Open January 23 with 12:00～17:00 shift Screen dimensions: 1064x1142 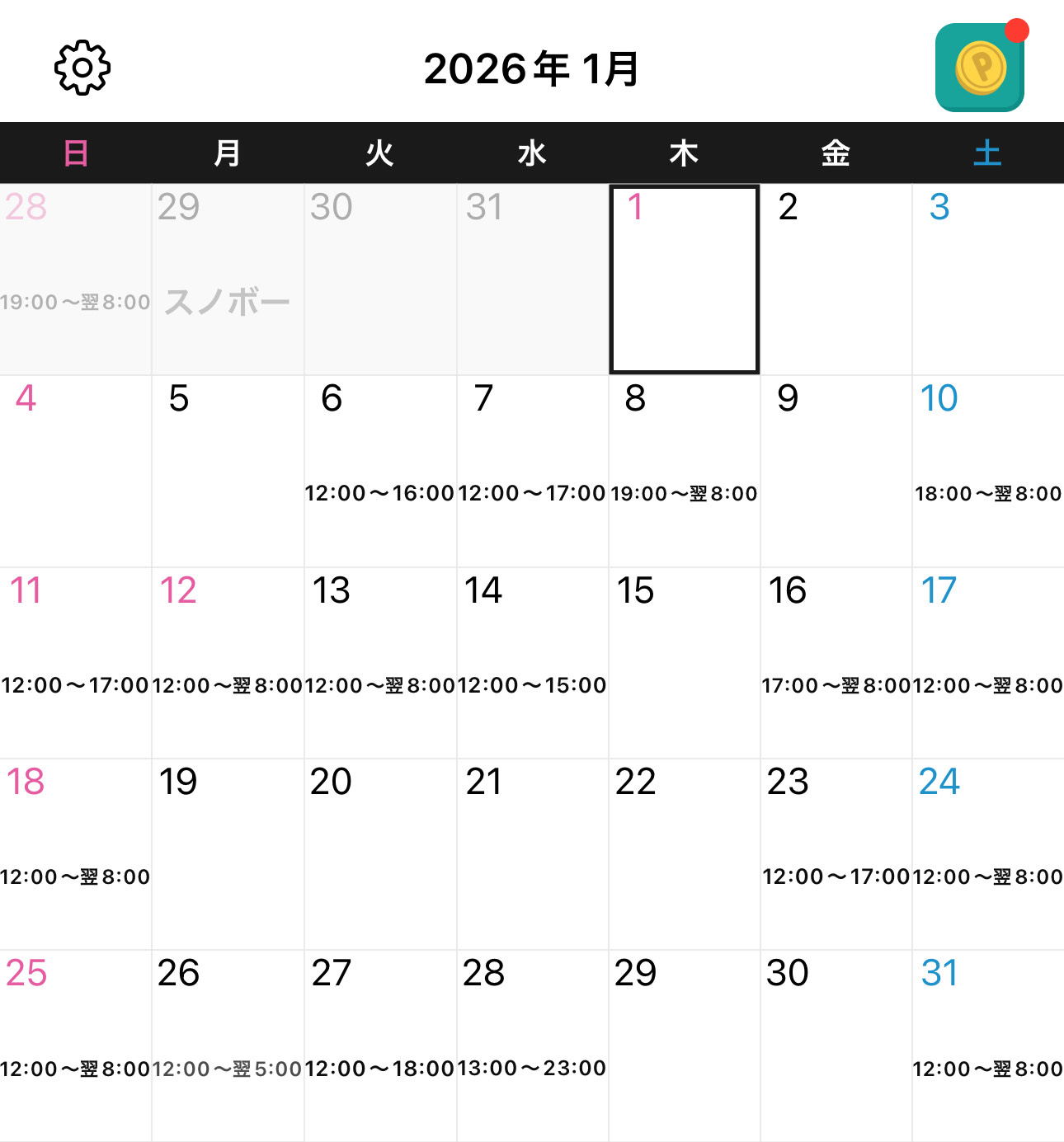[836, 854]
